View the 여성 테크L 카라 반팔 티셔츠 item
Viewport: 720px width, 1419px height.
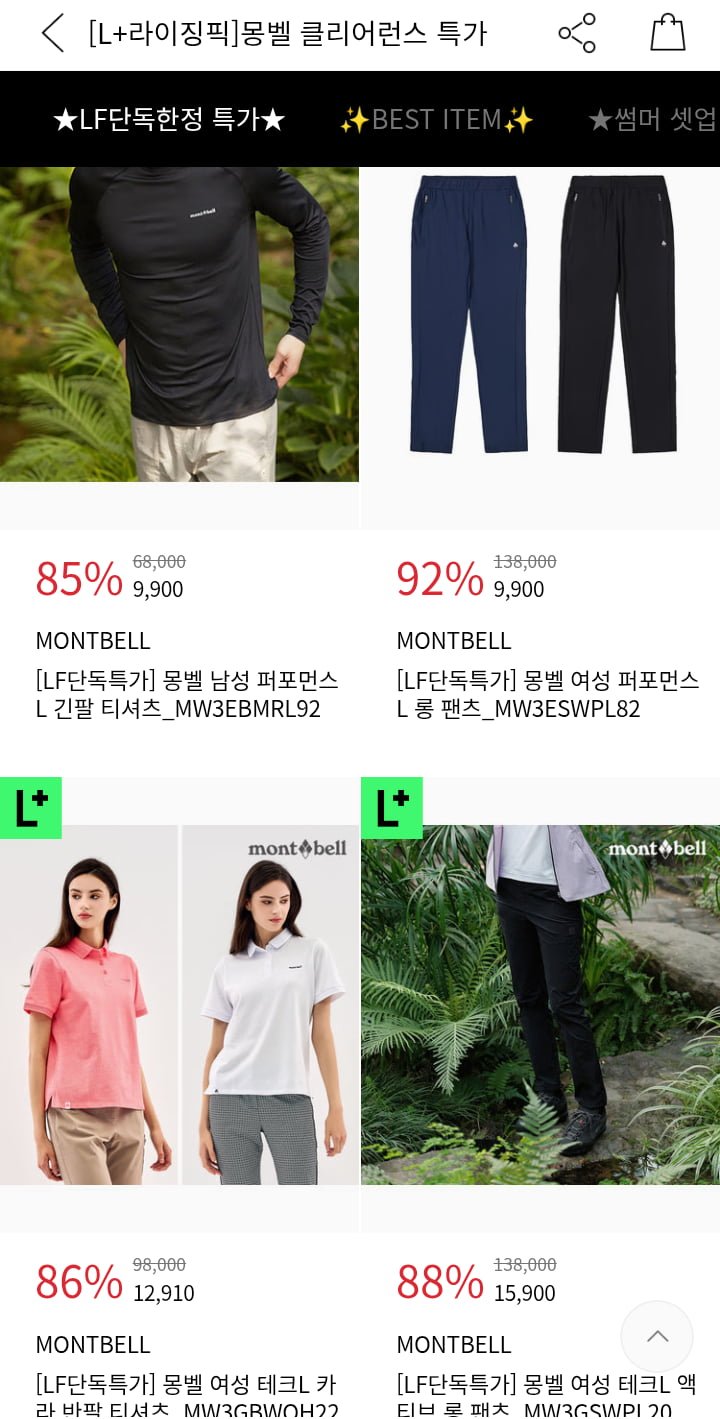(x=187, y=1394)
